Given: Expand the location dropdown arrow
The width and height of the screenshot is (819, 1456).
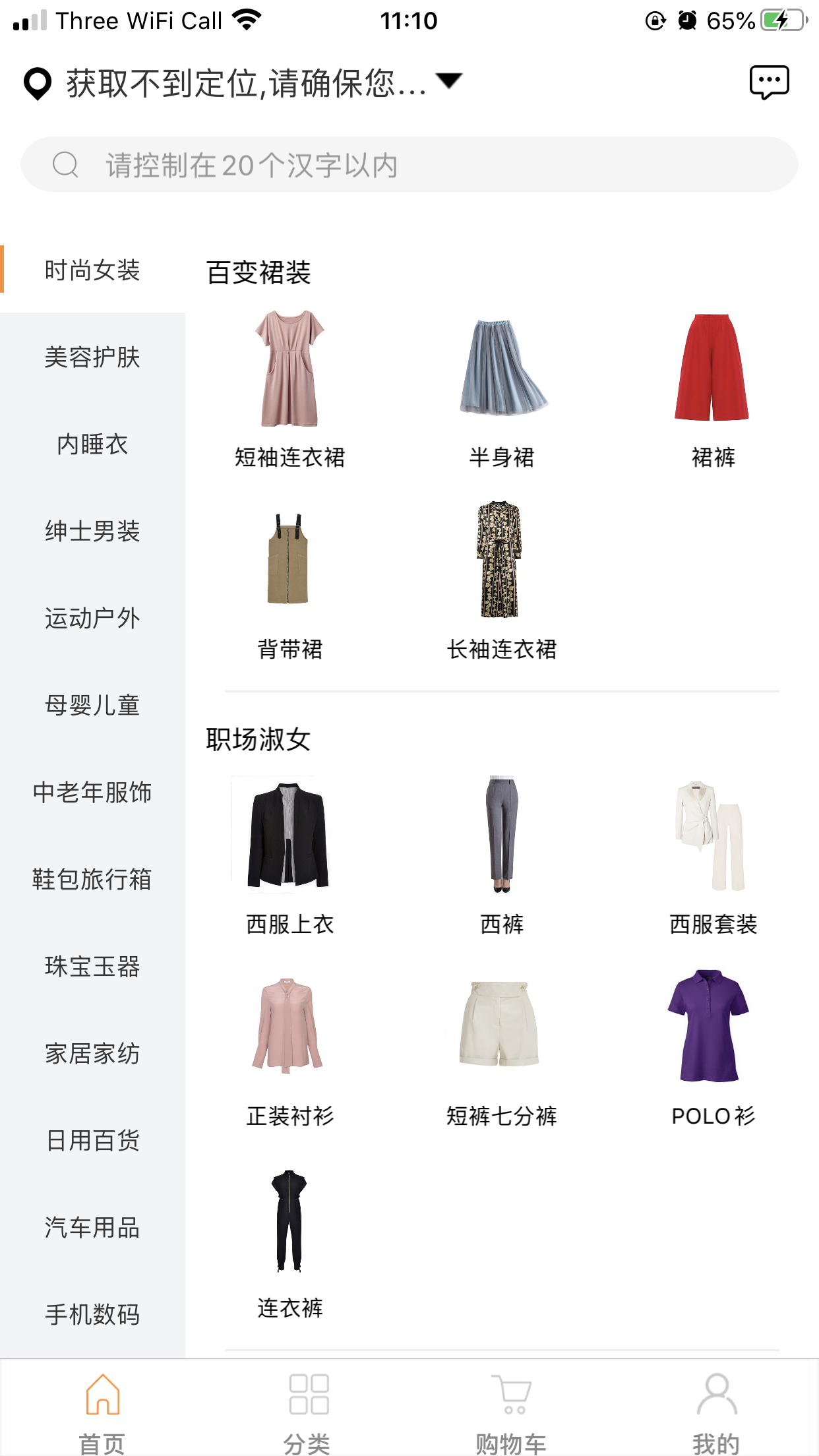Looking at the screenshot, I should point(450,80).
